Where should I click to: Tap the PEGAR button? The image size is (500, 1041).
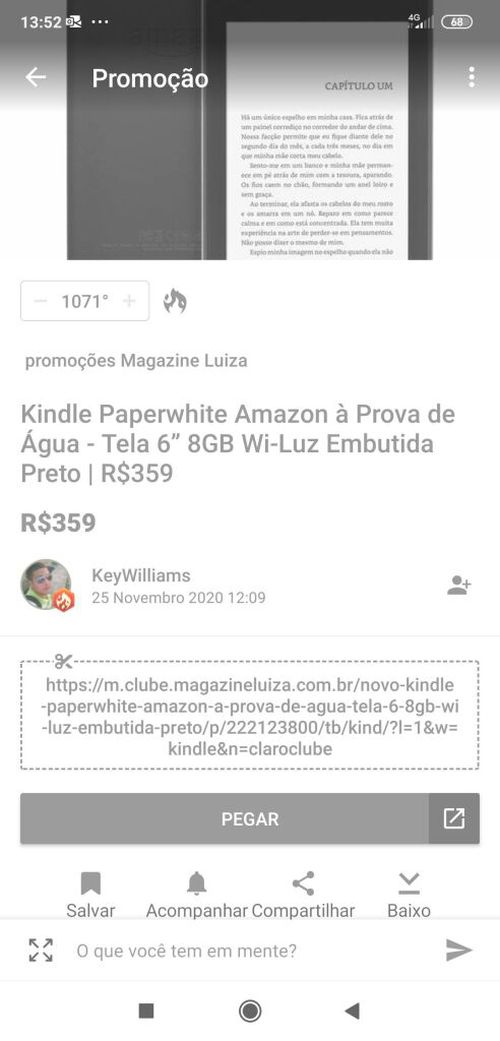click(x=224, y=819)
